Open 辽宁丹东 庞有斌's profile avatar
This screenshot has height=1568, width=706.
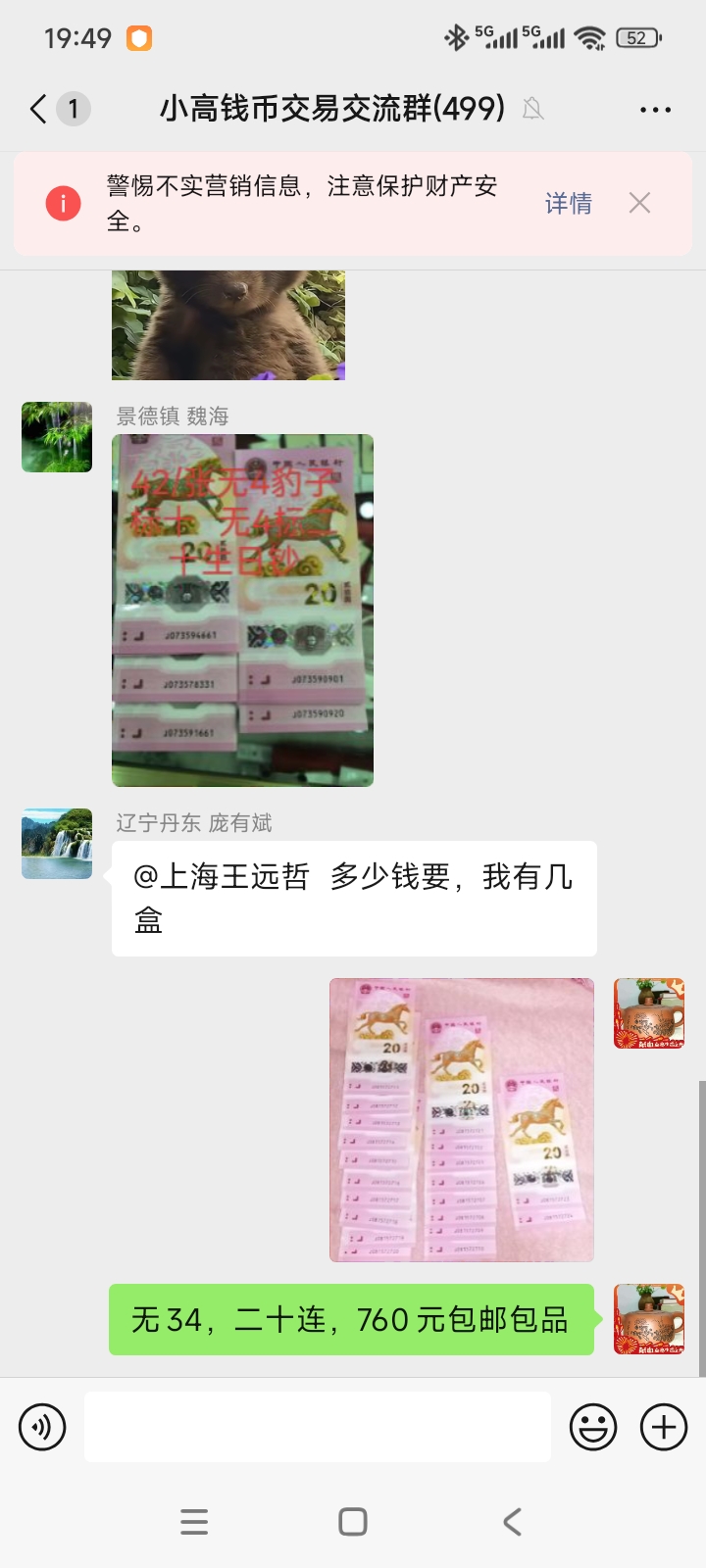[57, 844]
